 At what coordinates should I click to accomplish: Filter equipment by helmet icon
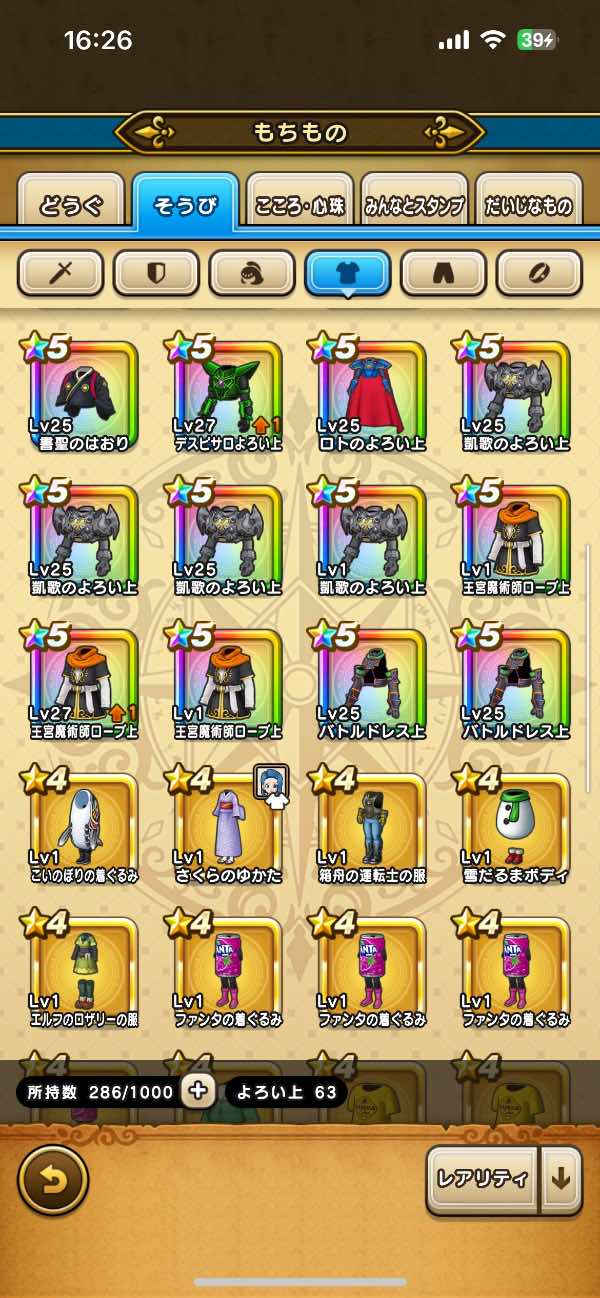coord(252,272)
